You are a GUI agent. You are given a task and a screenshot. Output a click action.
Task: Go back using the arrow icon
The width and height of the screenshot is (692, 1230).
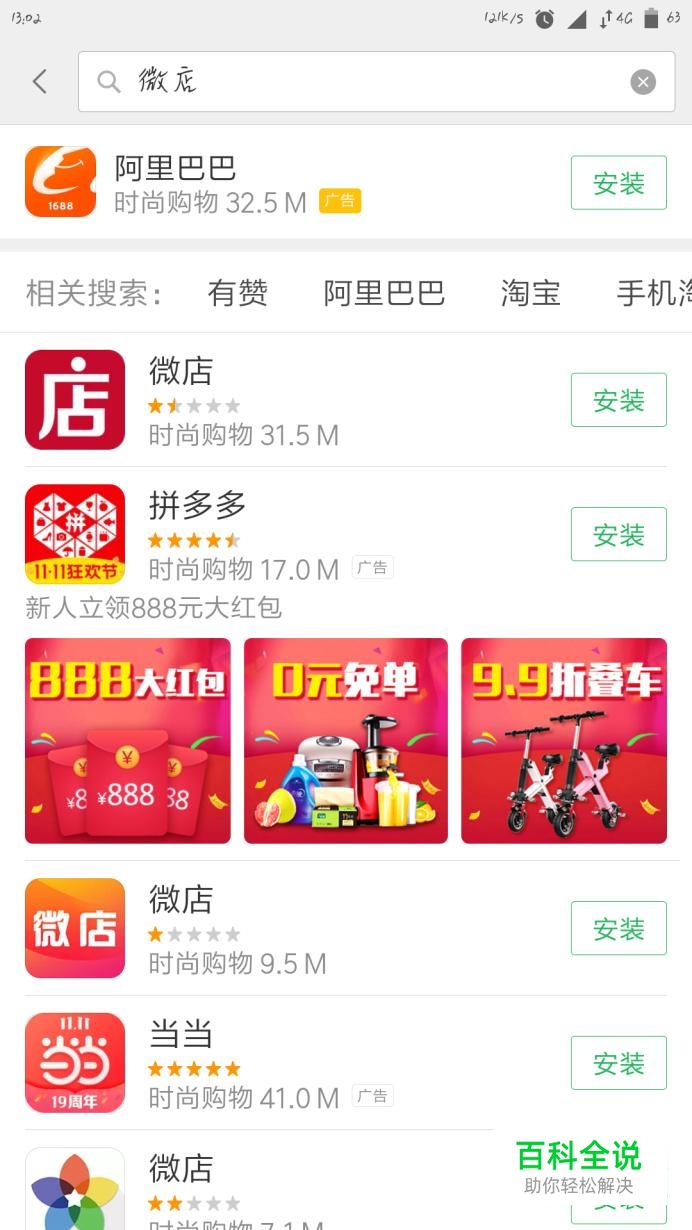pyautogui.click(x=40, y=82)
